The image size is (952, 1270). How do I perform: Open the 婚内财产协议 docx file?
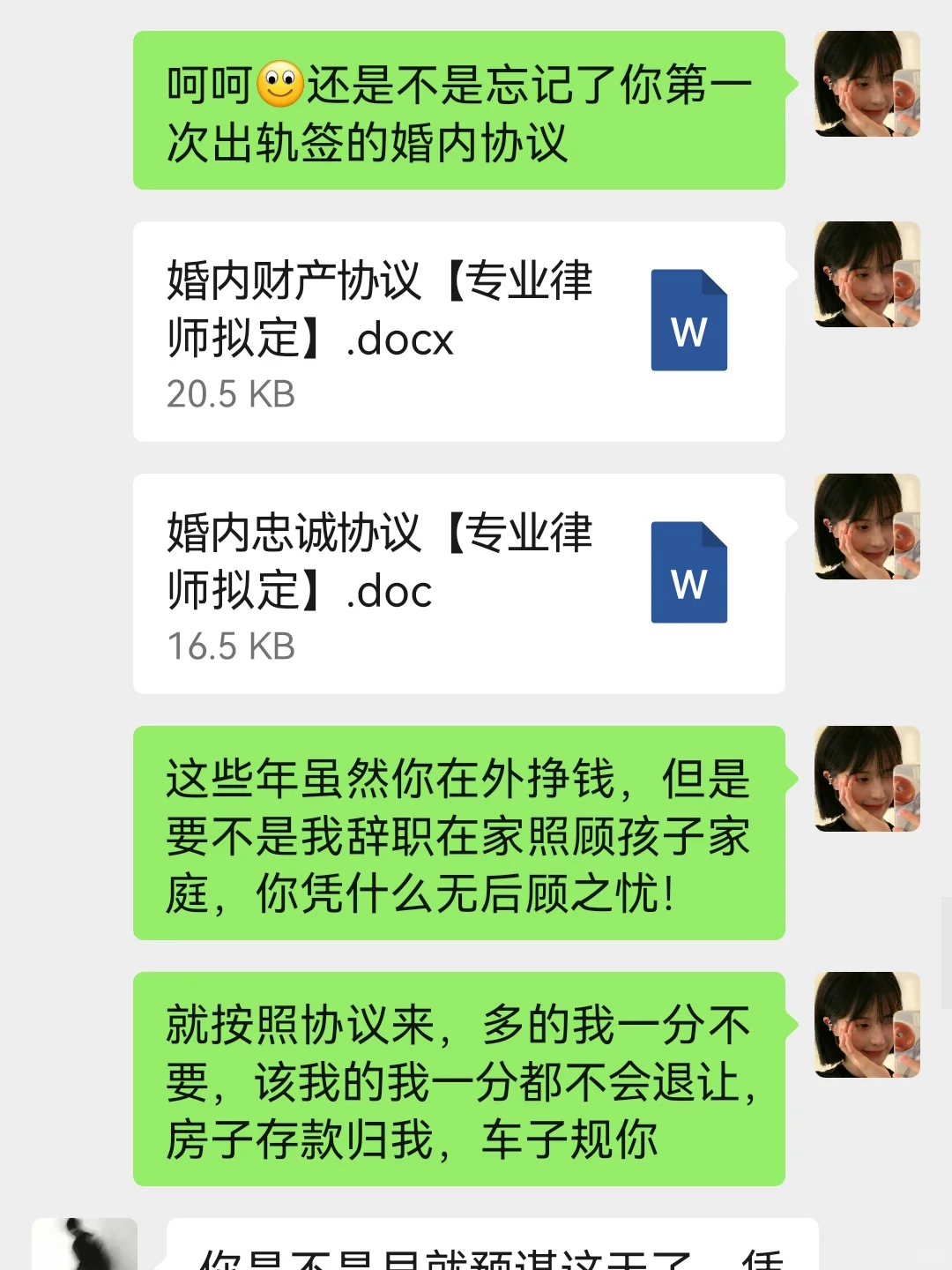pyautogui.click(x=458, y=332)
